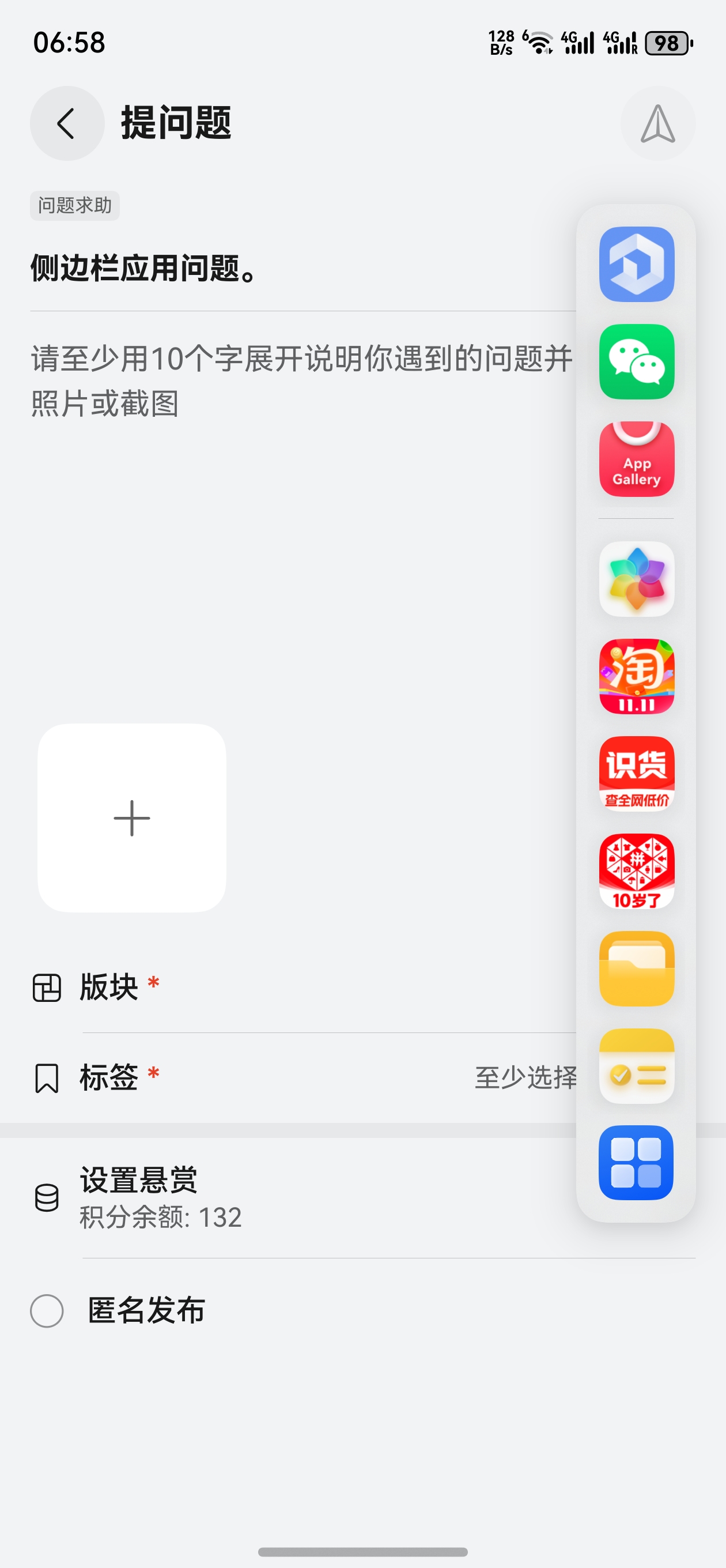
Task: Toggle 匿名发布 anonymous posting option
Action: coord(47,1310)
